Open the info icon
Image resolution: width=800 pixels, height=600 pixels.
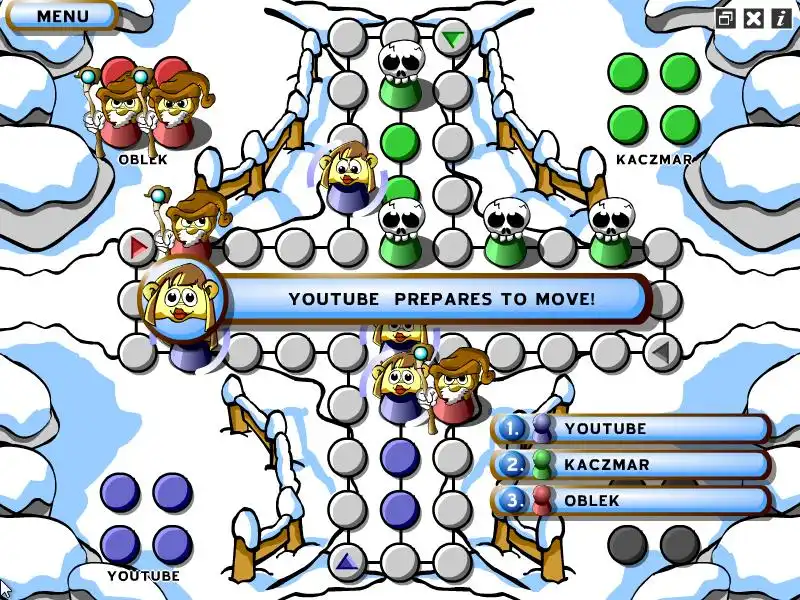(x=780, y=18)
